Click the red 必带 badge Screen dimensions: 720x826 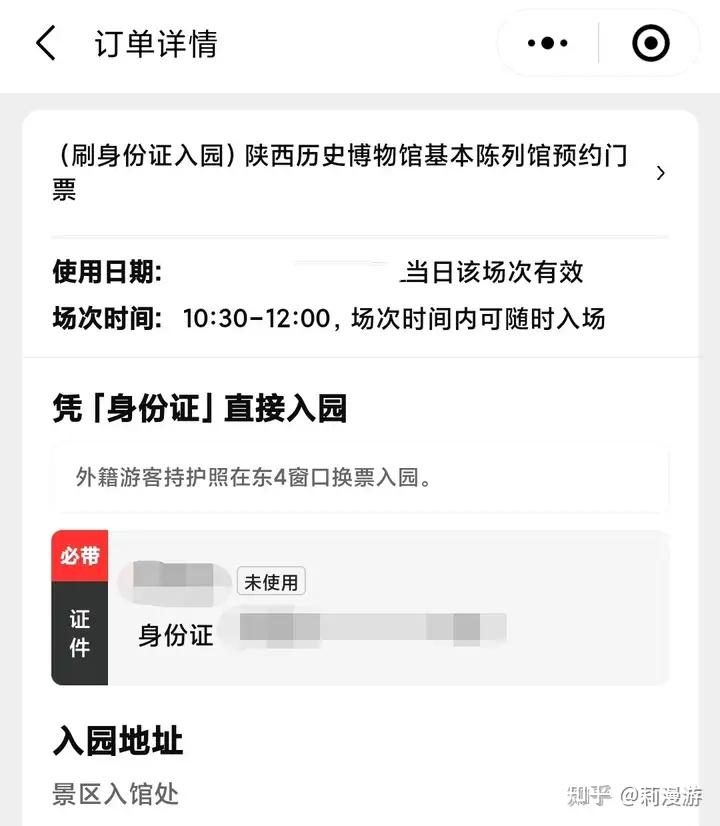pyautogui.click(x=79, y=555)
